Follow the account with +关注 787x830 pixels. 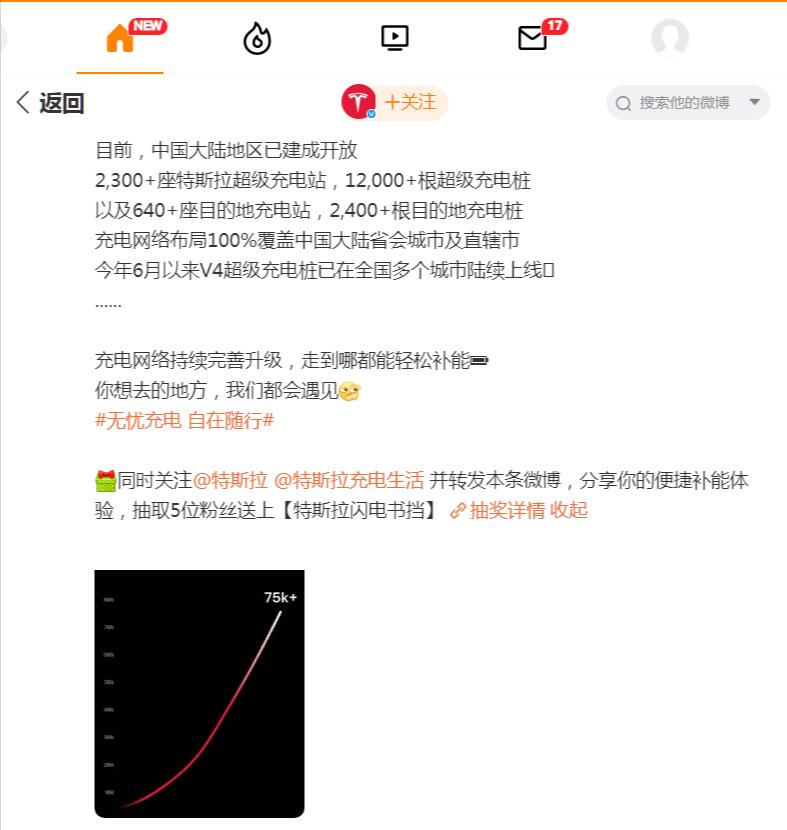tap(411, 102)
